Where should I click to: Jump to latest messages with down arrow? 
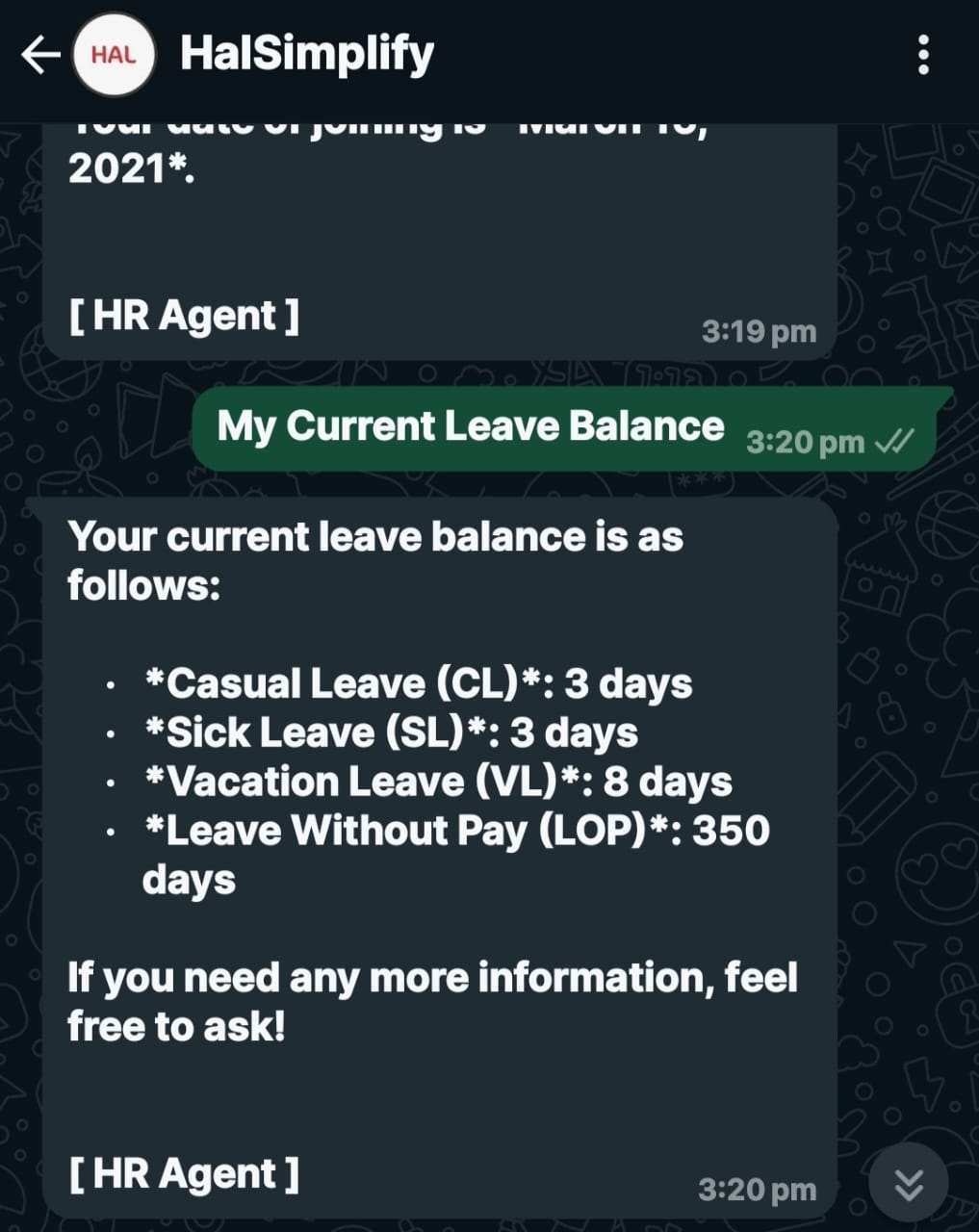coord(908,1183)
